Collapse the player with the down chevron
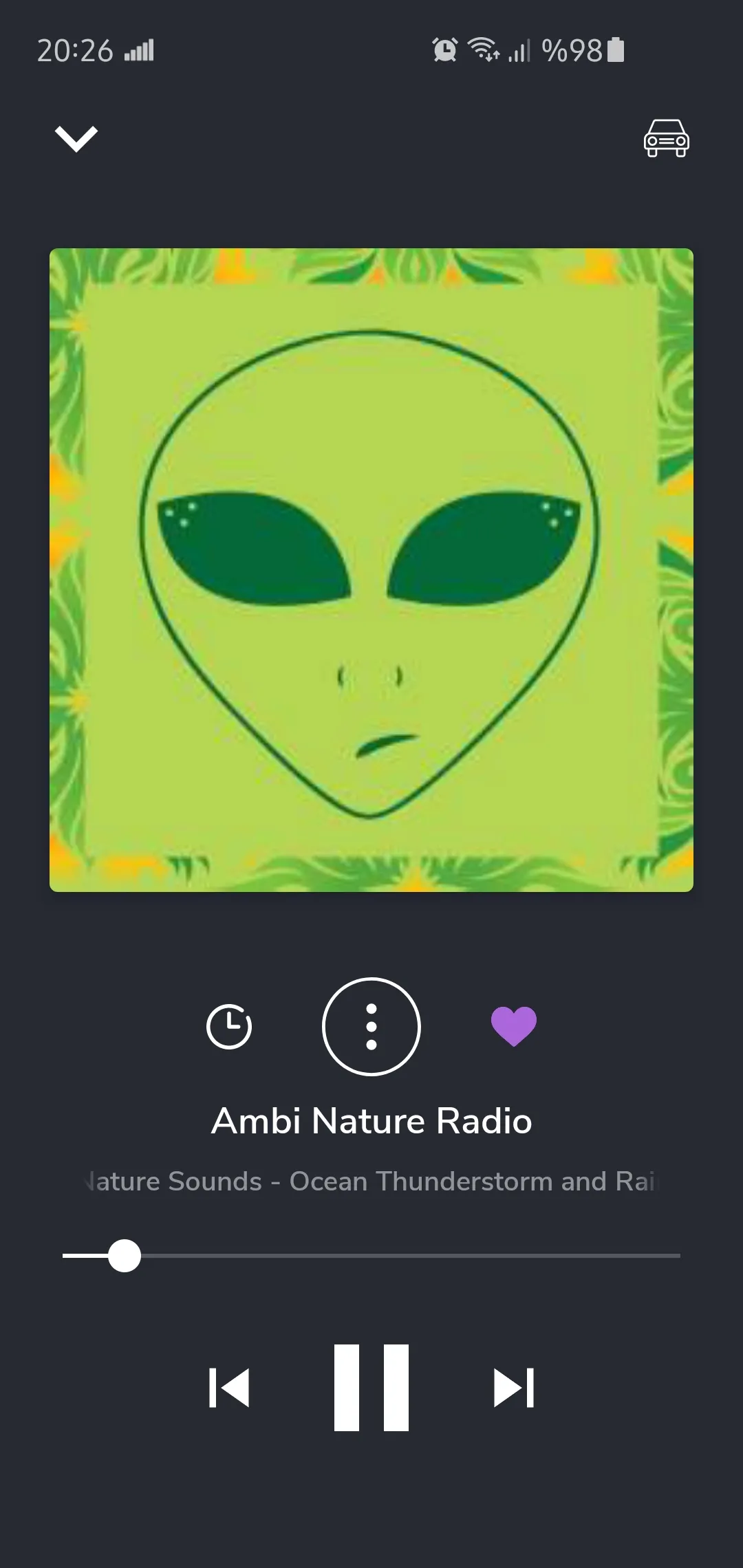743x1568 pixels. point(76,138)
